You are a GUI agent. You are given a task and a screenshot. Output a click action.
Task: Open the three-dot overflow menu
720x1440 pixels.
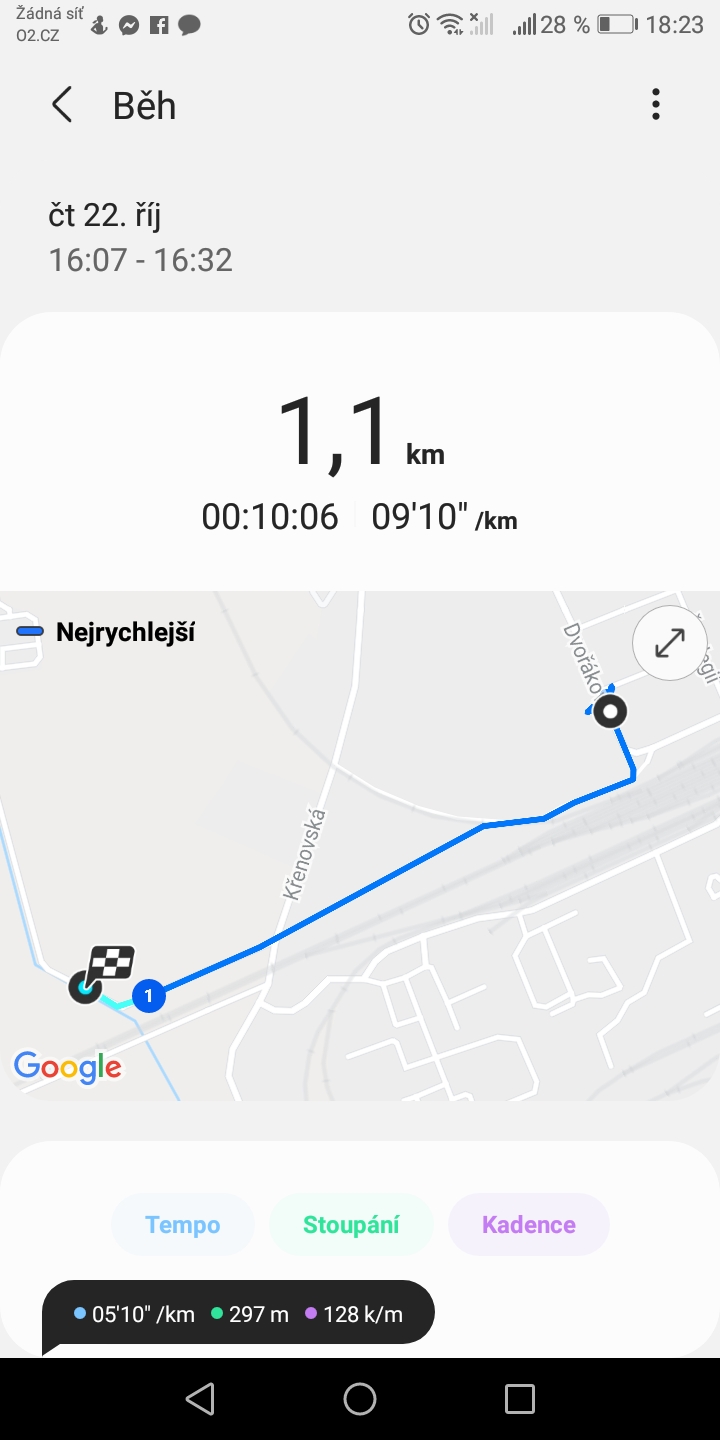(x=656, y=105)
